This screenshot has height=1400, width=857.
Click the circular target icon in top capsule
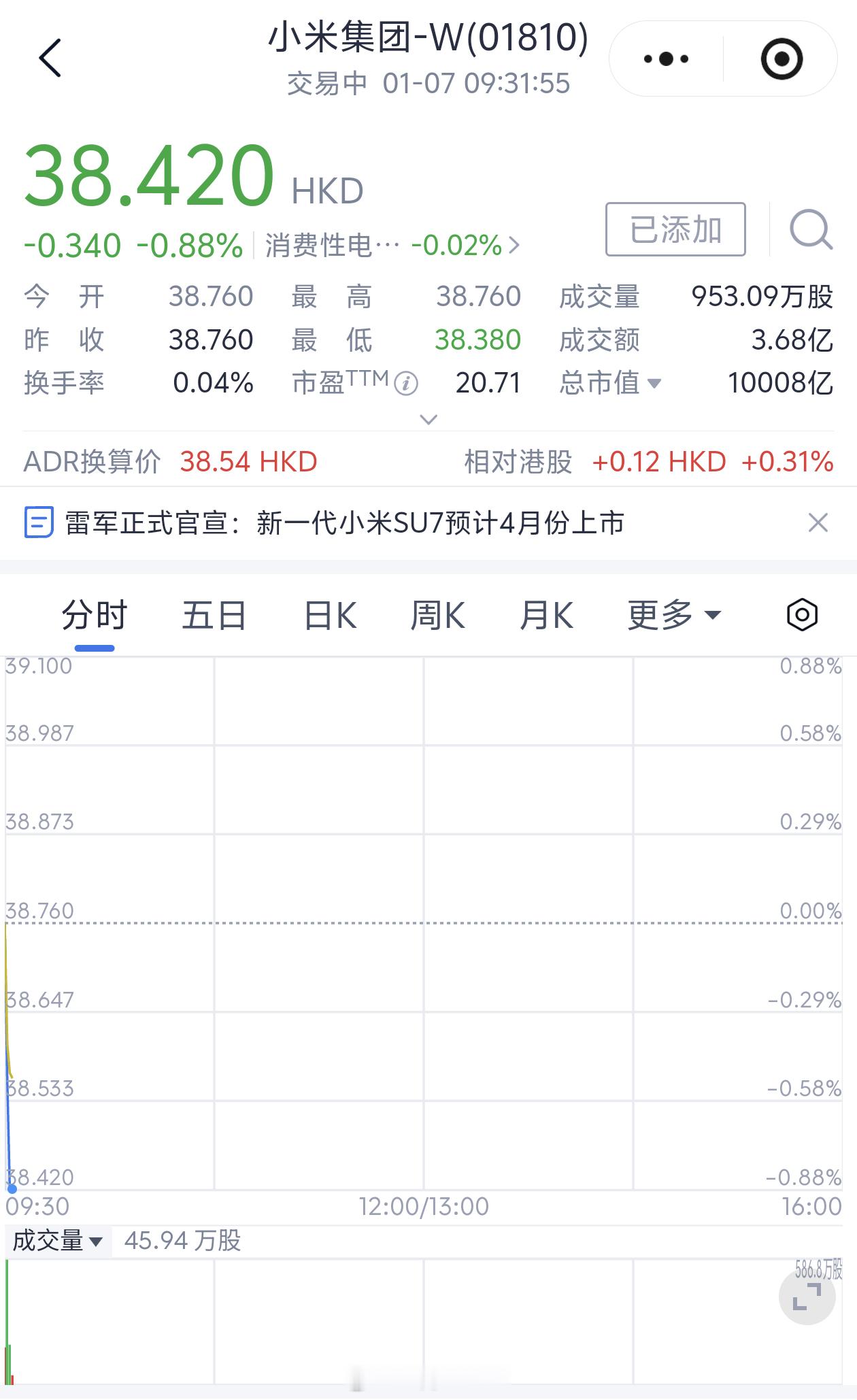coord(782,58)
